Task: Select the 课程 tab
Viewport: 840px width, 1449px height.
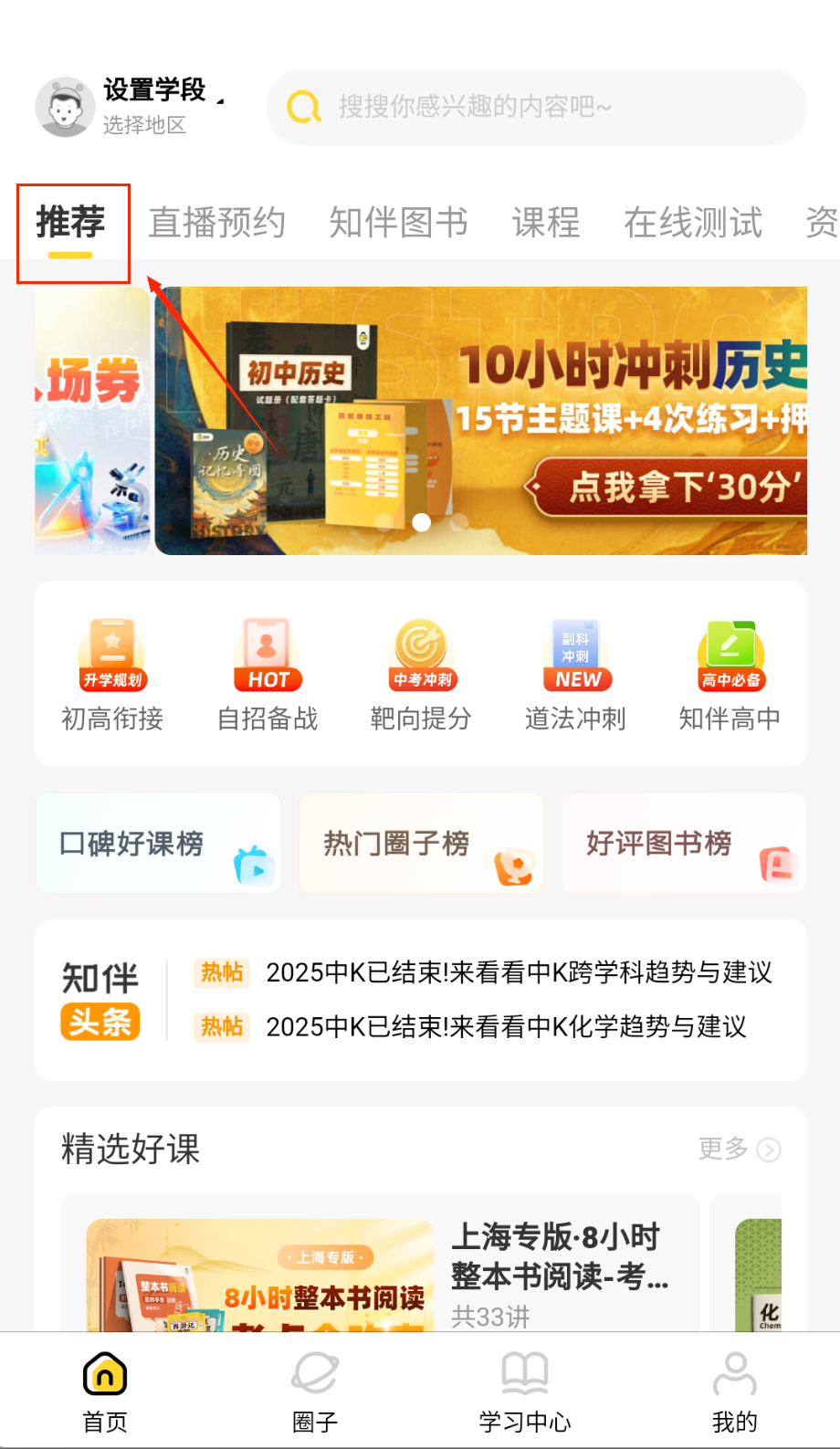Action: tap(546, 223)
